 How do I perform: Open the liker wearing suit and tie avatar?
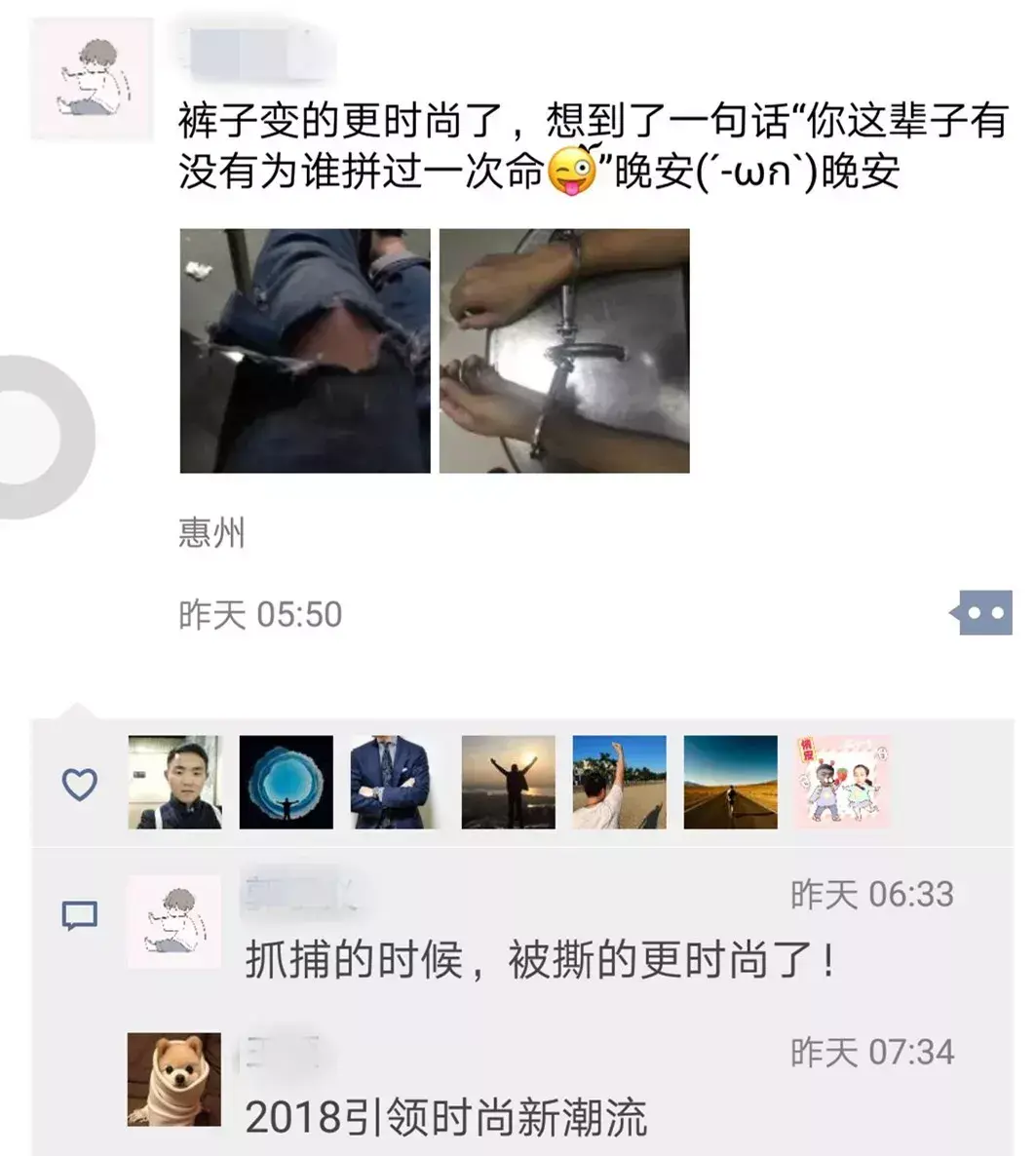[398, 783]
